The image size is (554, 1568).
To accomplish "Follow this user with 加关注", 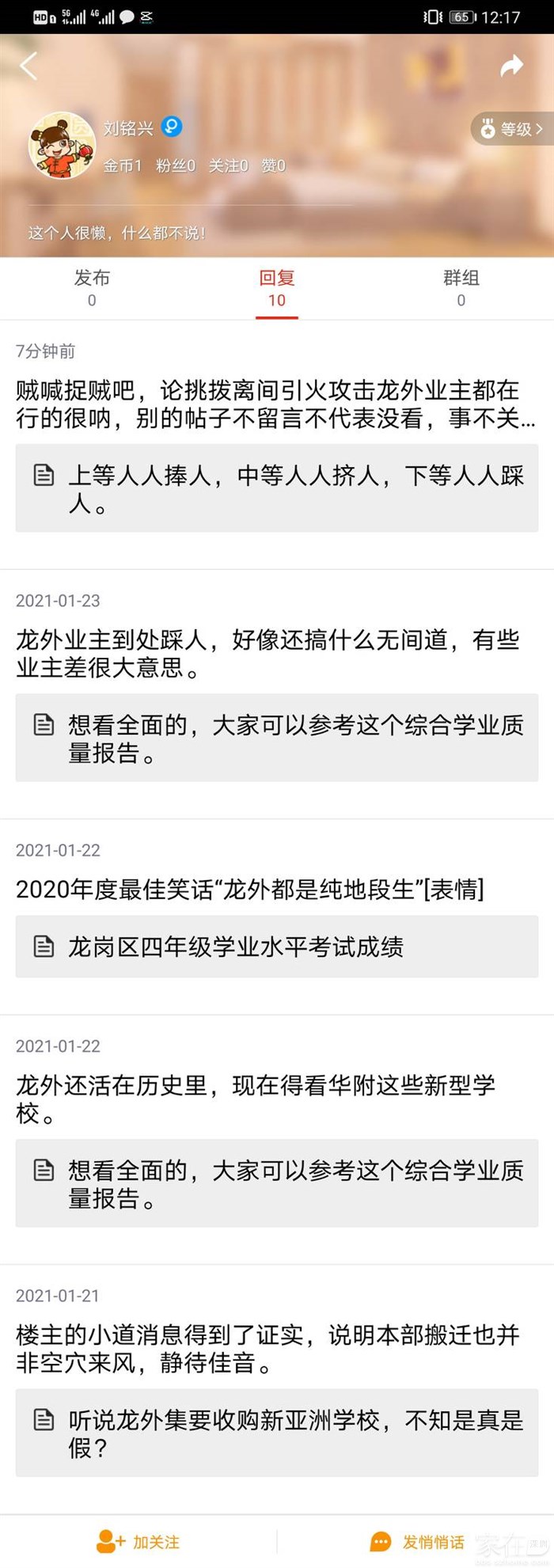I will [138, 1541].
